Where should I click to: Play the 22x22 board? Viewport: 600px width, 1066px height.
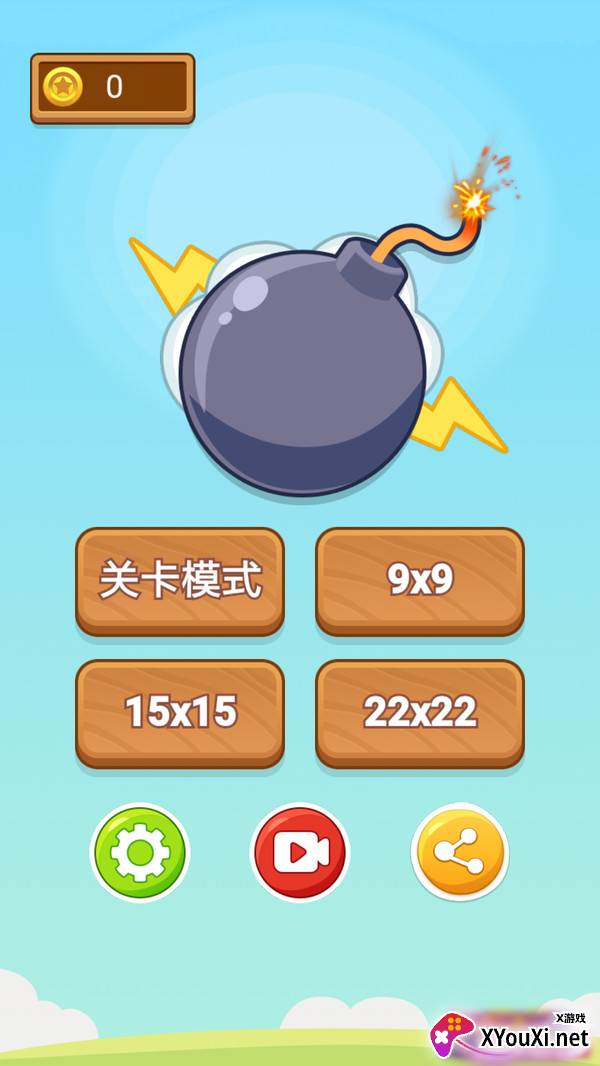click(420, 713)
